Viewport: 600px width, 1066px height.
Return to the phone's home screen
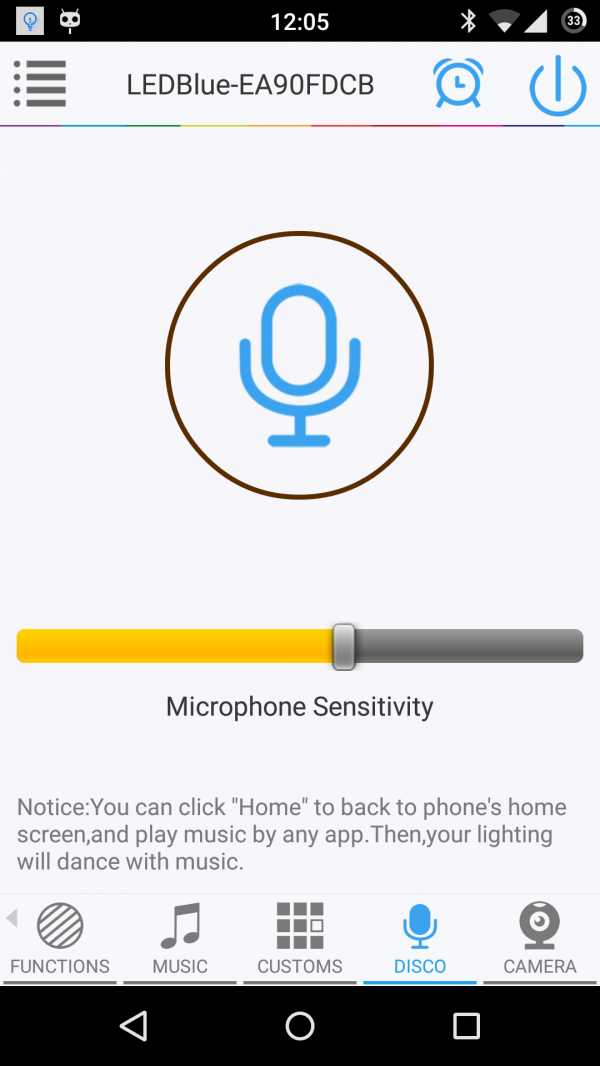[300, 1026]
